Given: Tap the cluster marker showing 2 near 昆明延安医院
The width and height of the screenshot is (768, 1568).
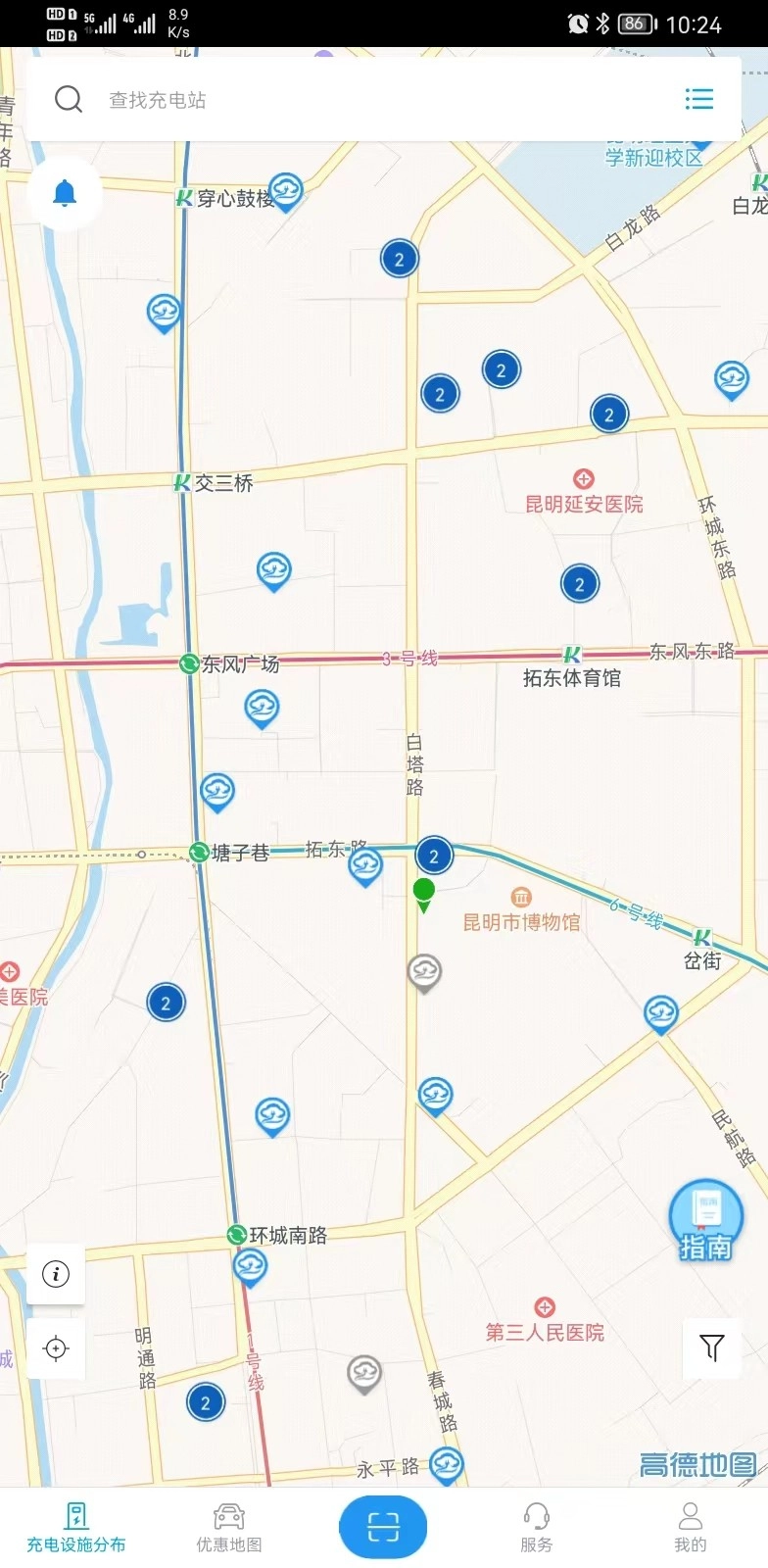Looking at the screenshot, I should 608,415.
